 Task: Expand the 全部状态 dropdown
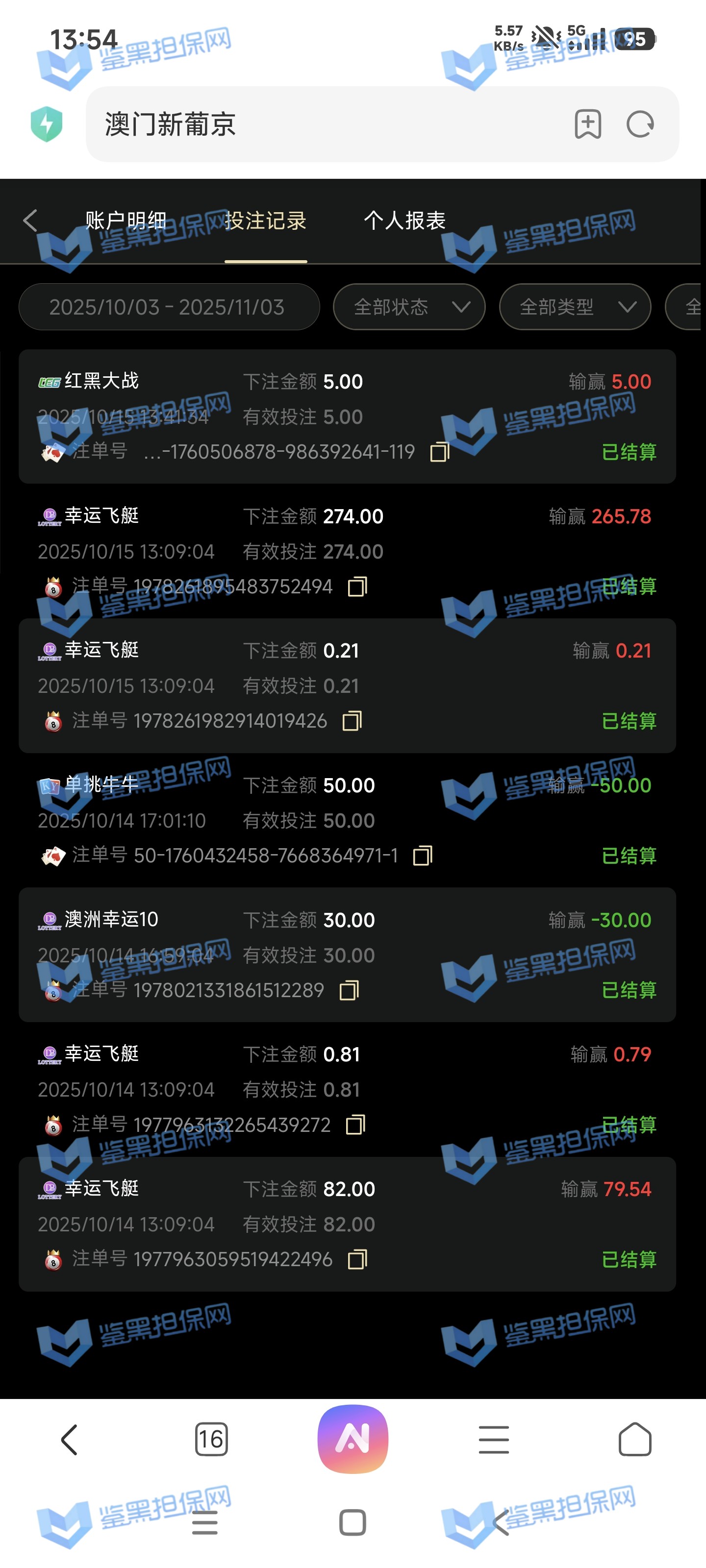(x=409, y=307)
